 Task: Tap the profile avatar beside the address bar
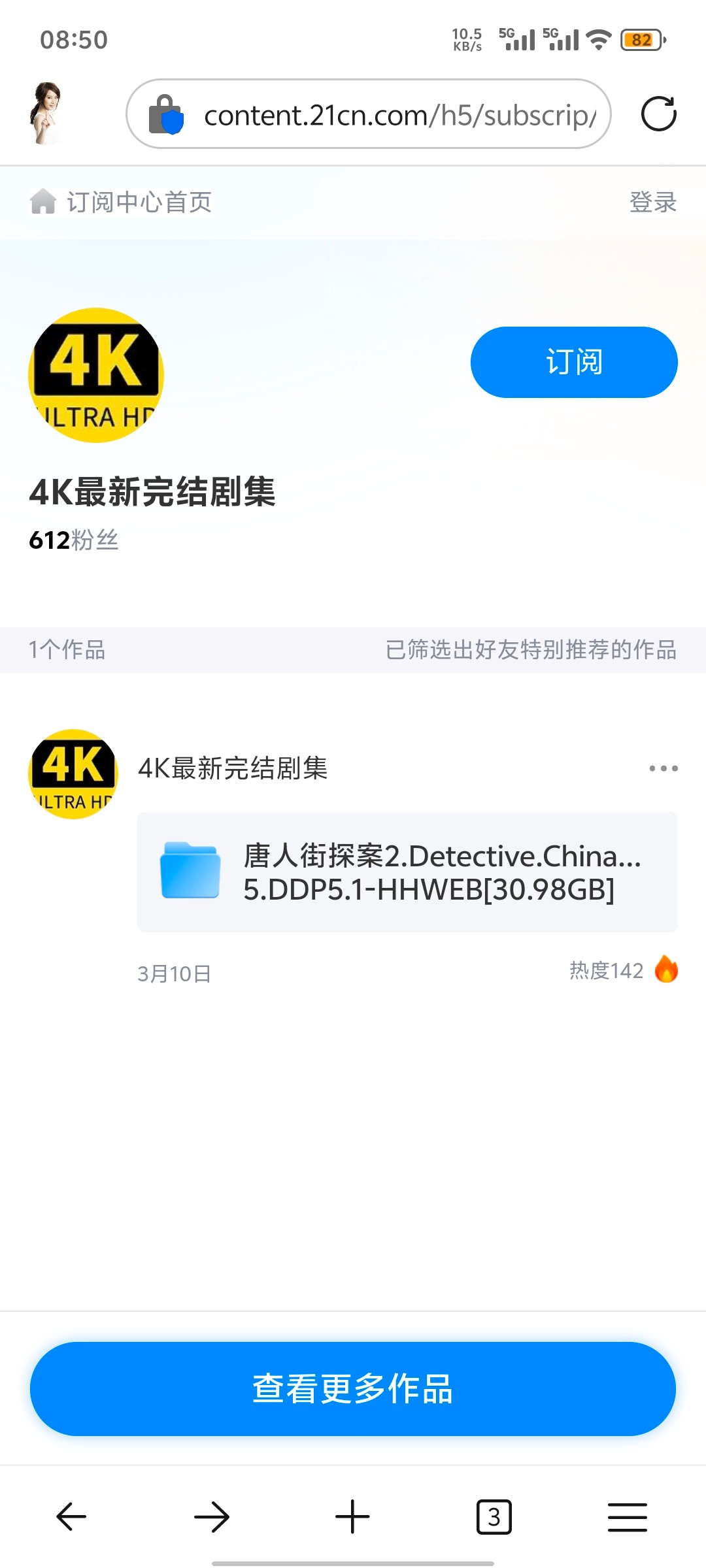(x=46, y=114)
